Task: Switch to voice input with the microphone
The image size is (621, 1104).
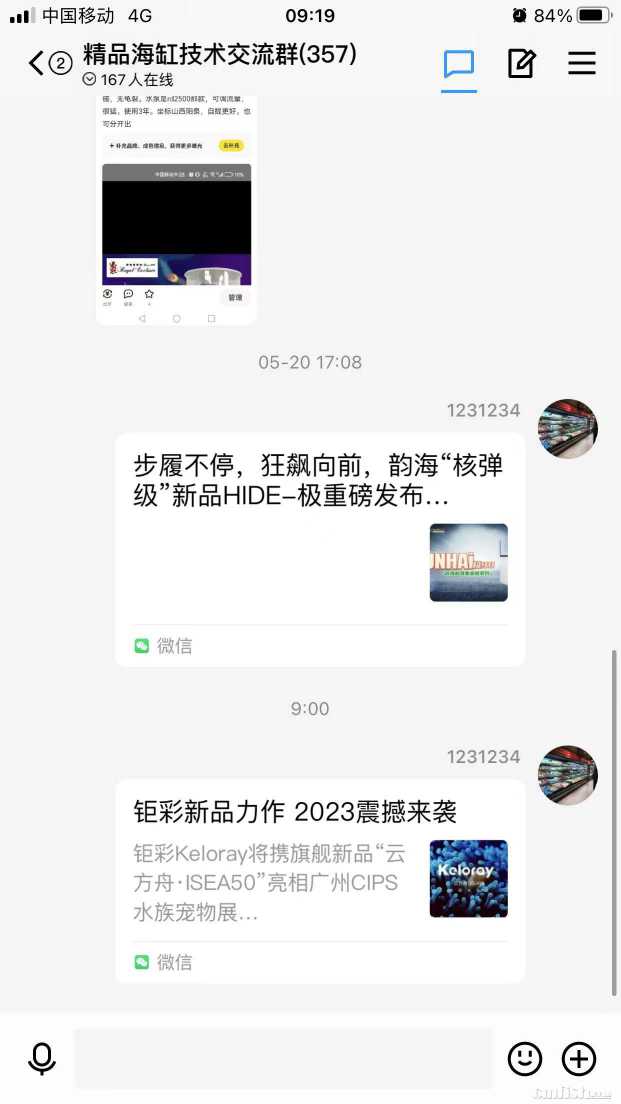Action: [42, 1058]
